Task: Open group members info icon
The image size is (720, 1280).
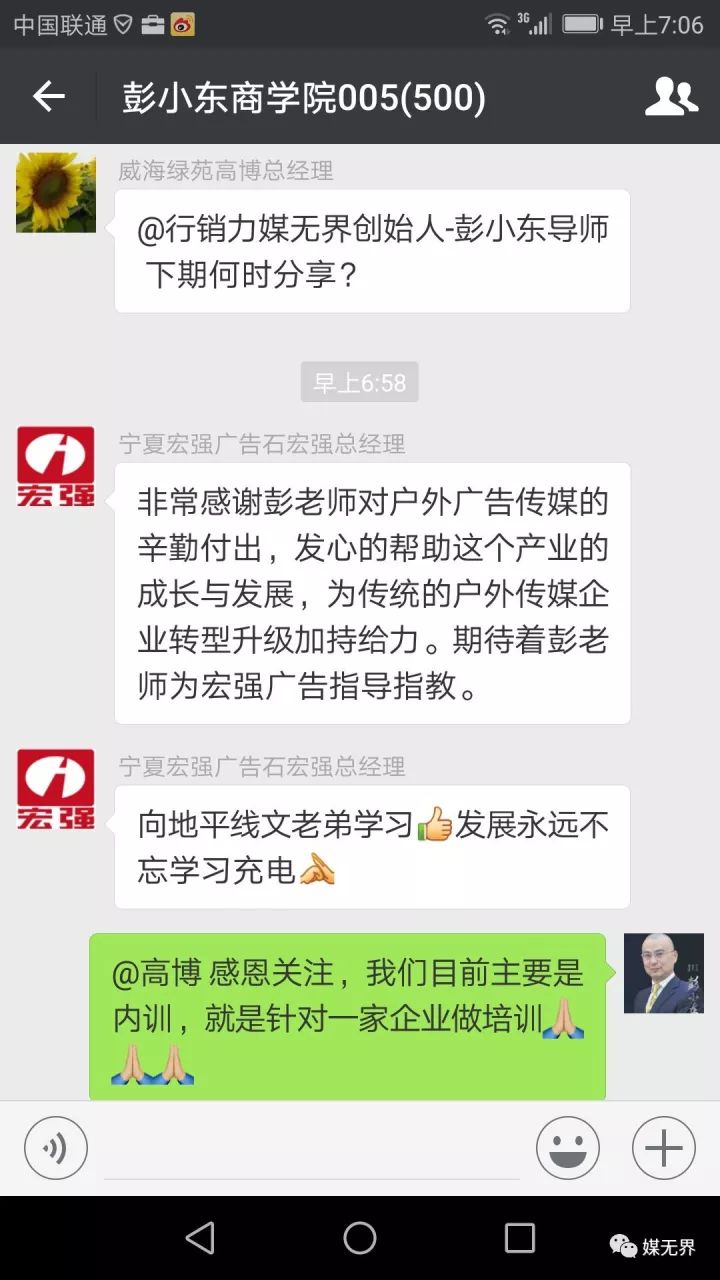Action: pos(671,96)
